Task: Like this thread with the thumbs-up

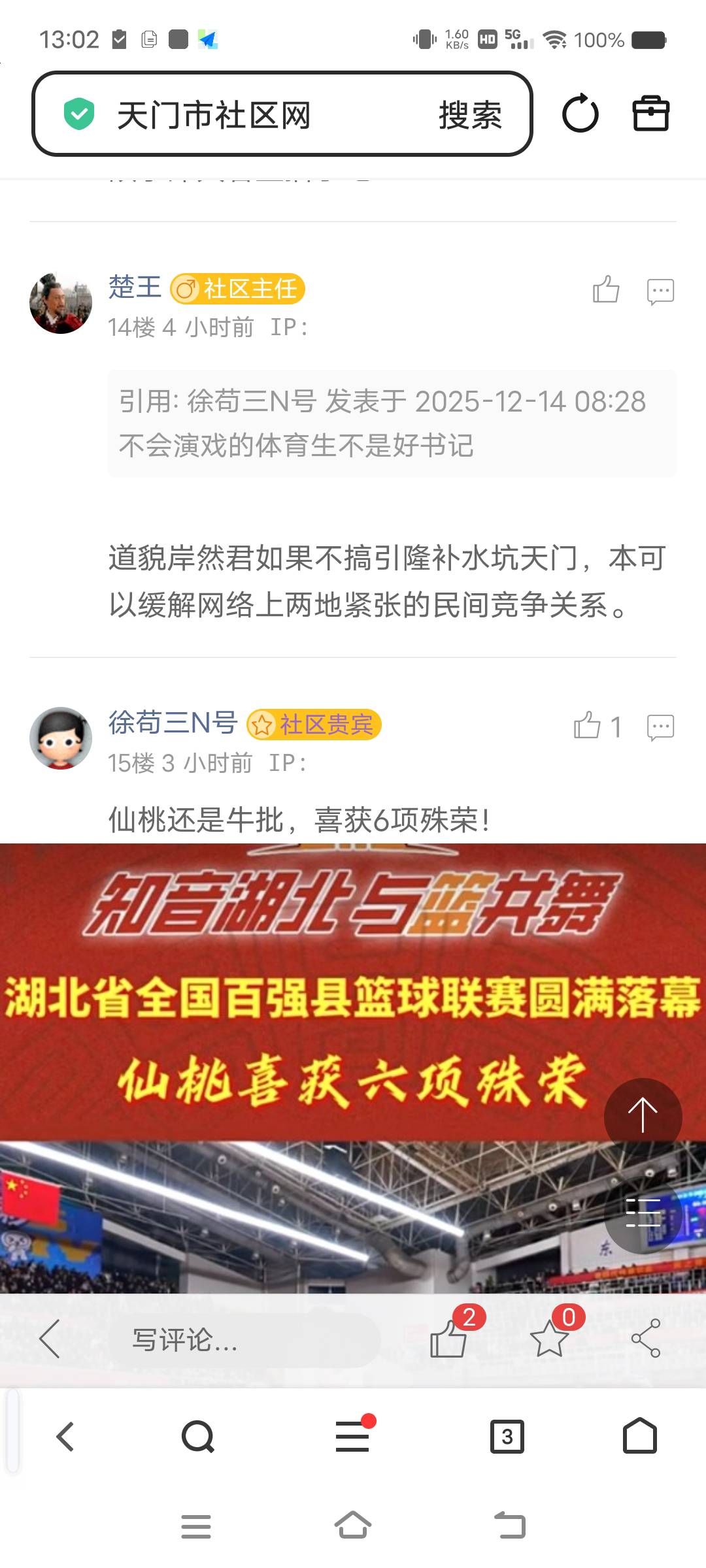Action: 449,1339
